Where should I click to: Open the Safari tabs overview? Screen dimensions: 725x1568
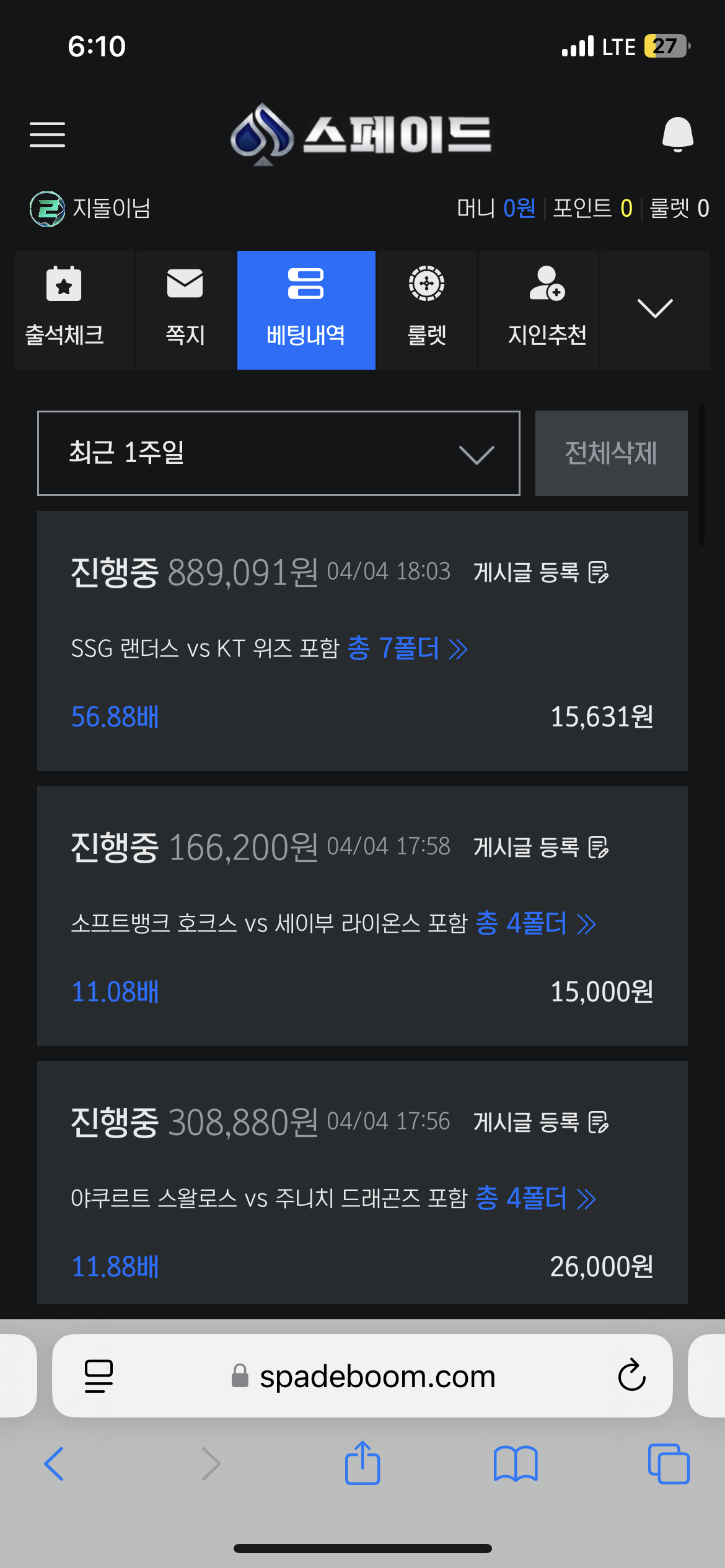click(x=669, y=1464)
